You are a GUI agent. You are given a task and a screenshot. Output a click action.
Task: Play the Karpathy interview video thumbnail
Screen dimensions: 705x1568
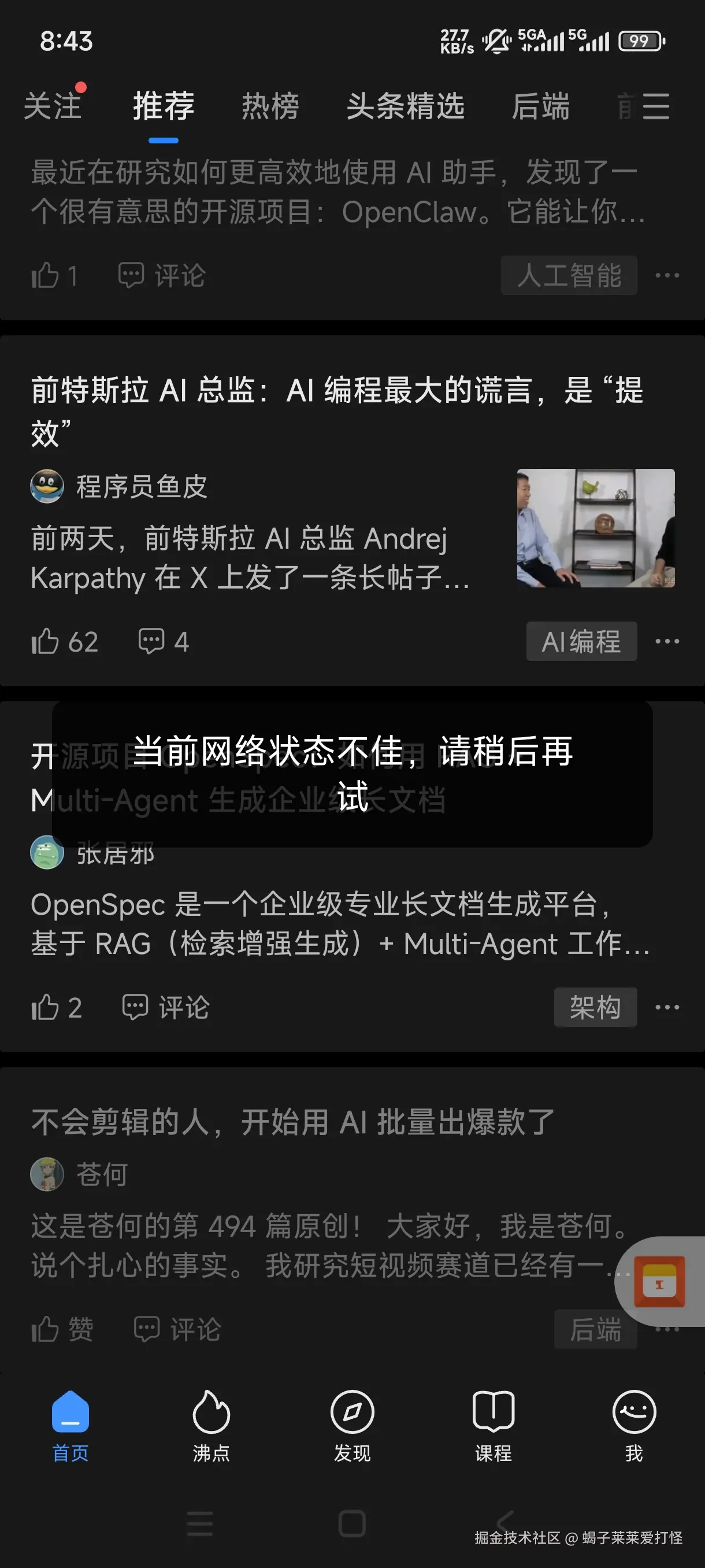coord(596,528)
